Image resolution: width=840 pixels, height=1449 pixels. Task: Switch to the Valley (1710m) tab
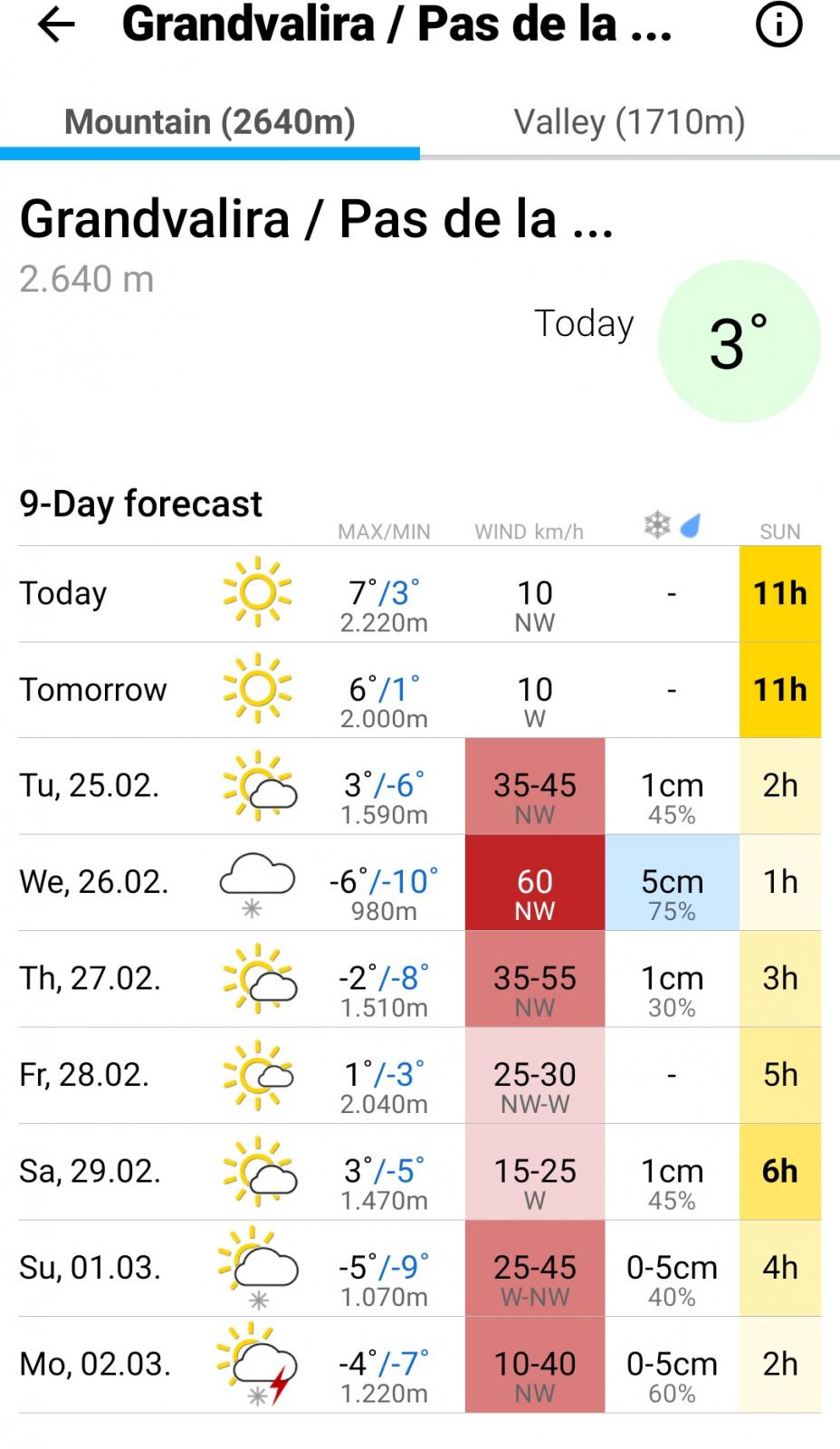click(x=629, y=122)
